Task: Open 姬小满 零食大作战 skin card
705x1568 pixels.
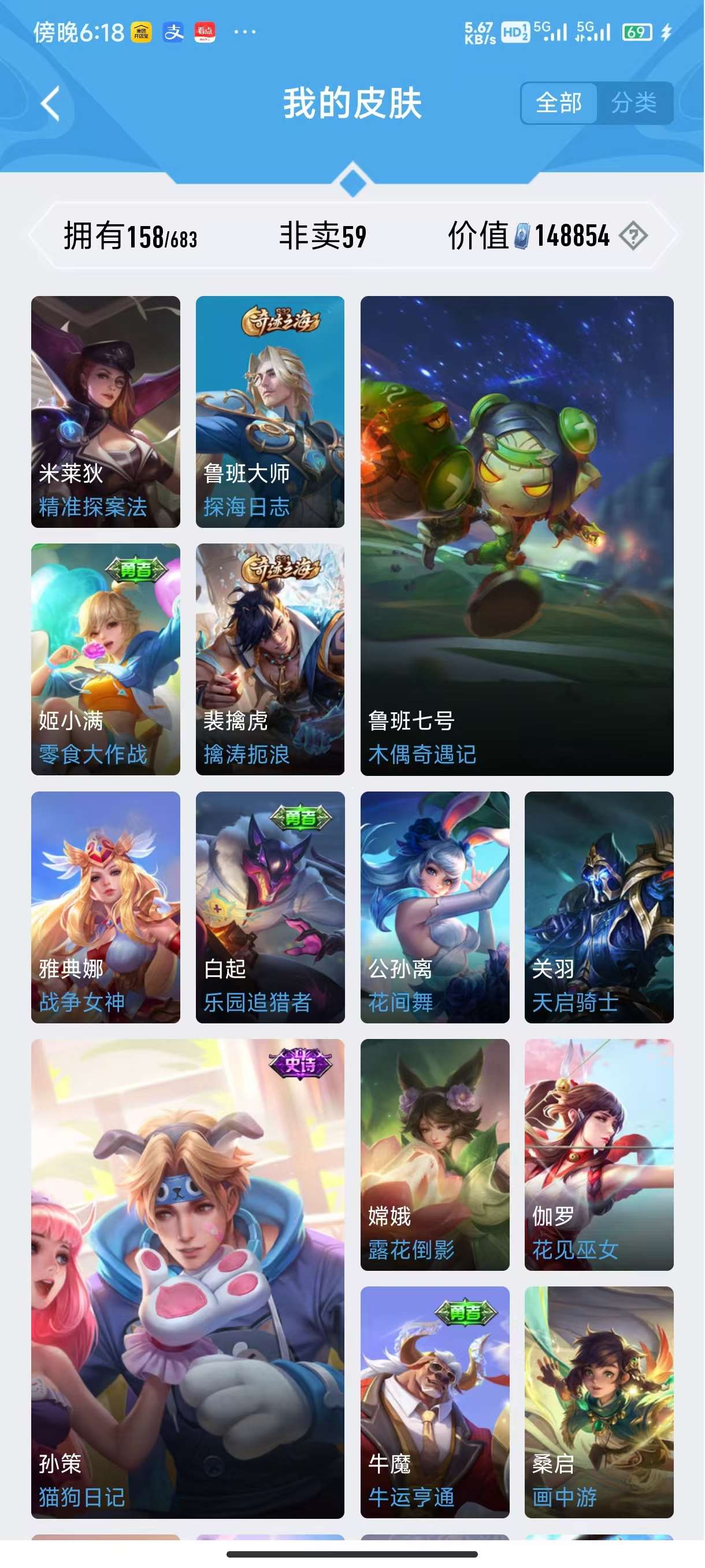Action: point(105,659)
